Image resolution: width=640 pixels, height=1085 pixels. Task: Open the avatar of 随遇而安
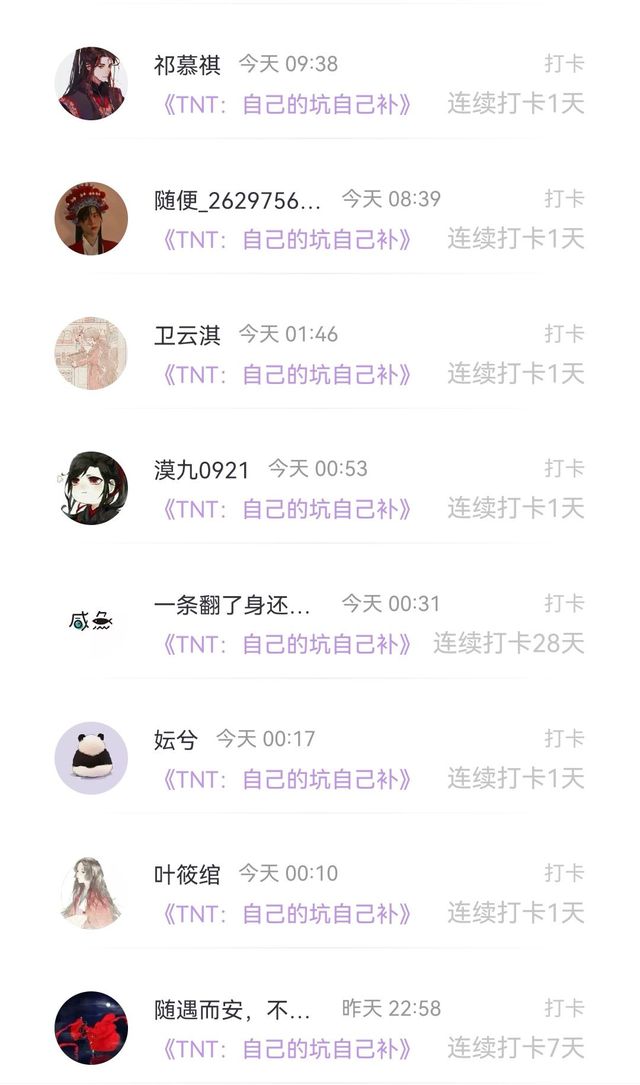point(91,1028)
